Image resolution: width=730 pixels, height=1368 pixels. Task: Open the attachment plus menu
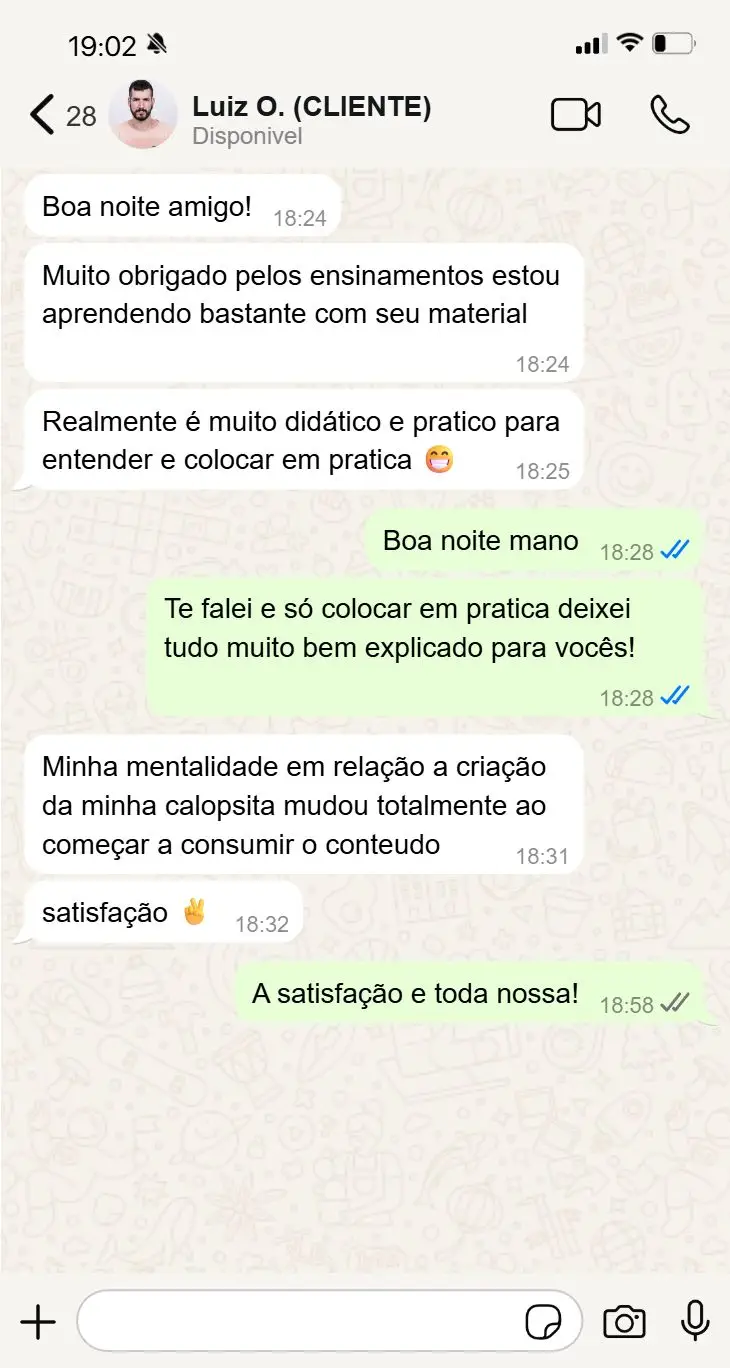tap(38, 1322)
